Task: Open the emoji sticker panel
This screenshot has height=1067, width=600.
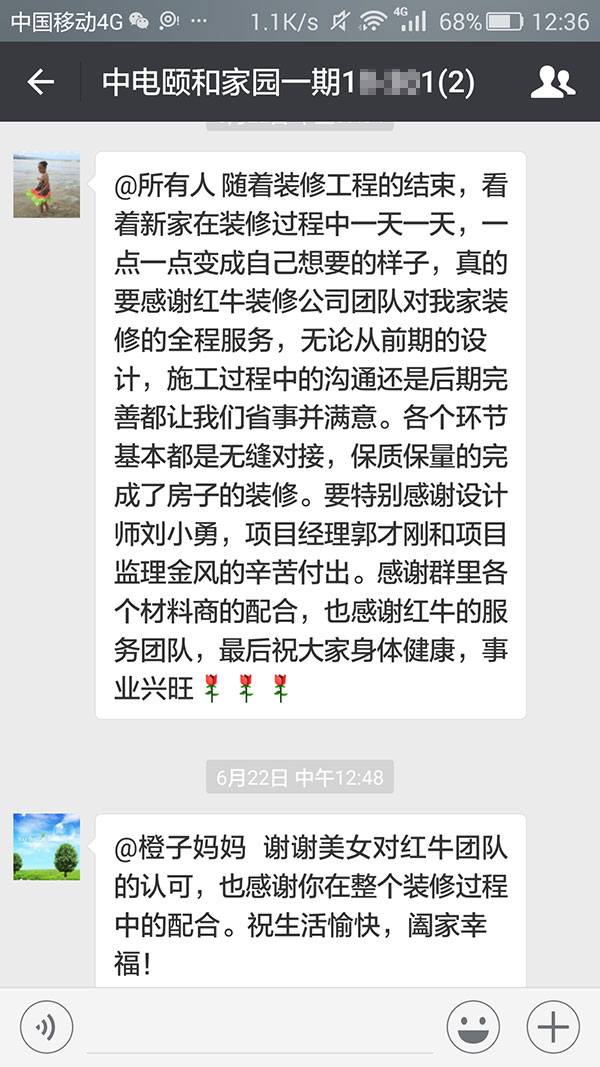Action: [473, 1026]
